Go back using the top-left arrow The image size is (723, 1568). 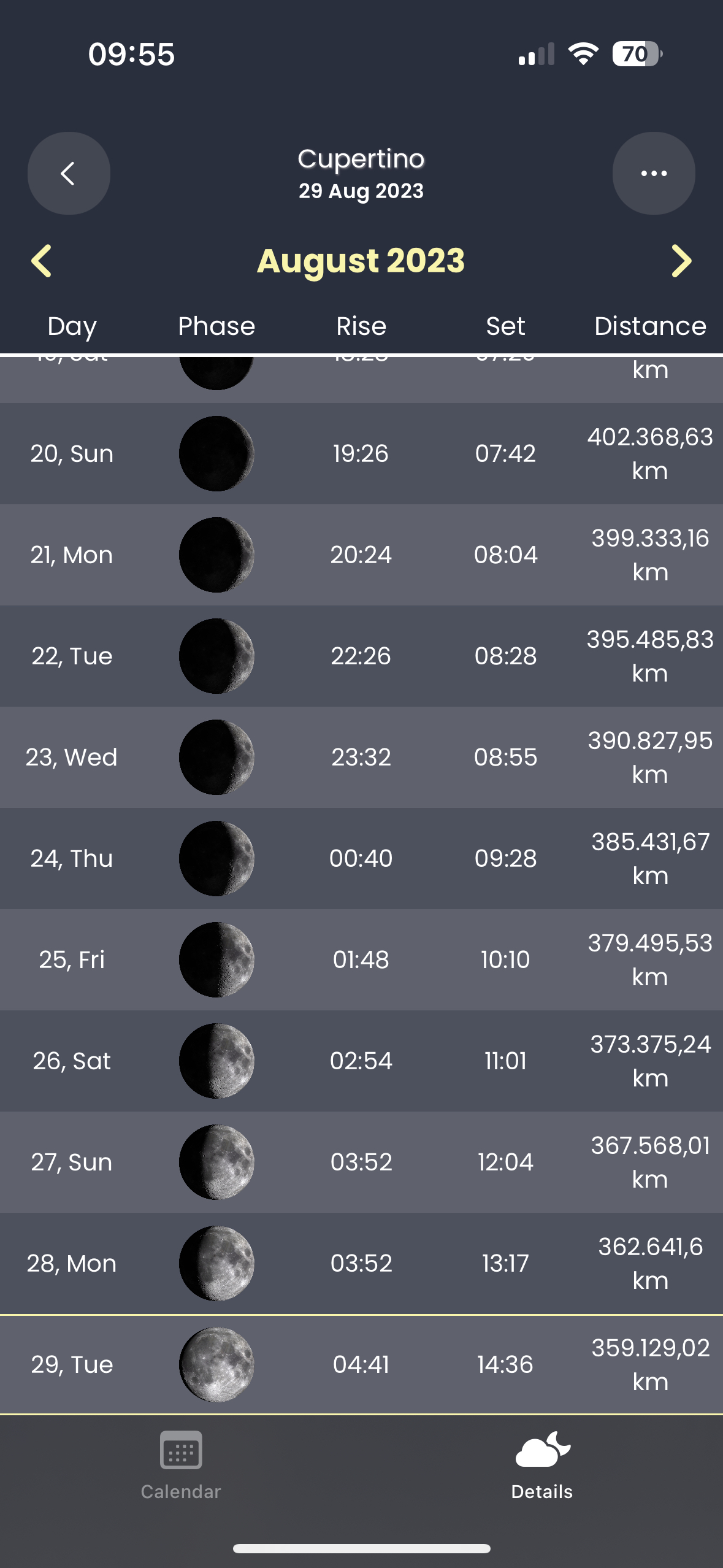69,173
